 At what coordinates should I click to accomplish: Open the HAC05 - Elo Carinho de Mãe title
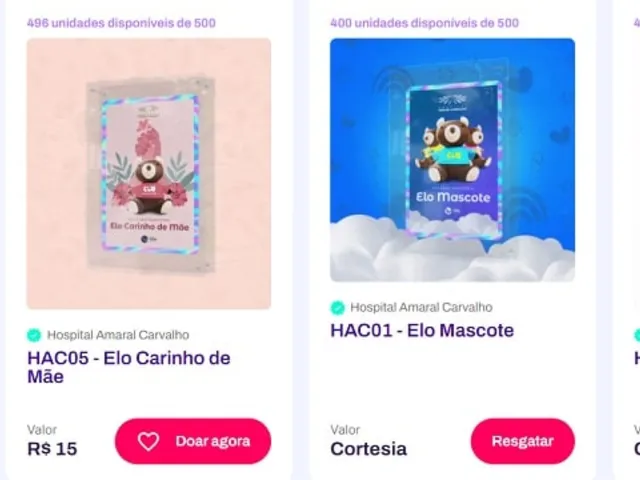pyautogui.click(x=128, y=367)
